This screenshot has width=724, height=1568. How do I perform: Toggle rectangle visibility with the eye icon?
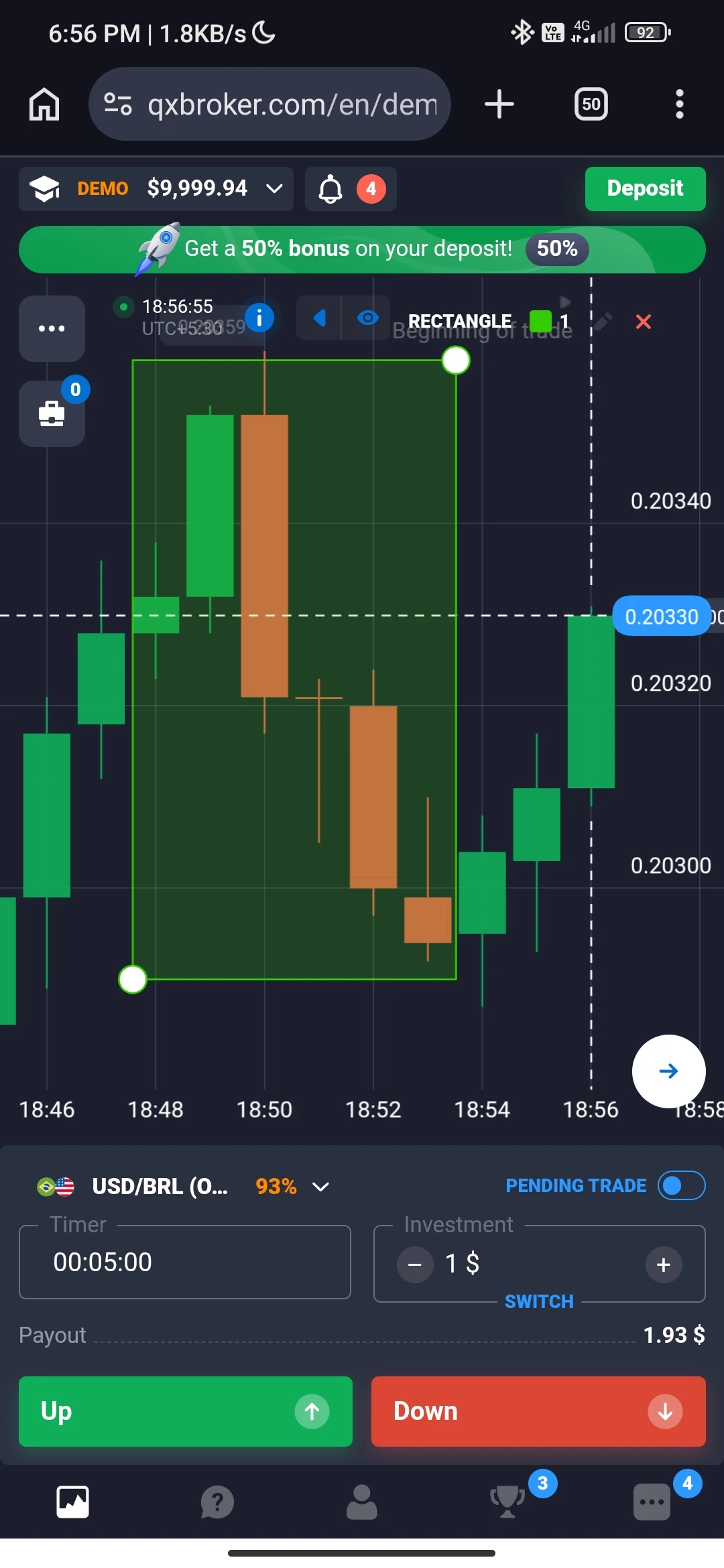[367, 318]
